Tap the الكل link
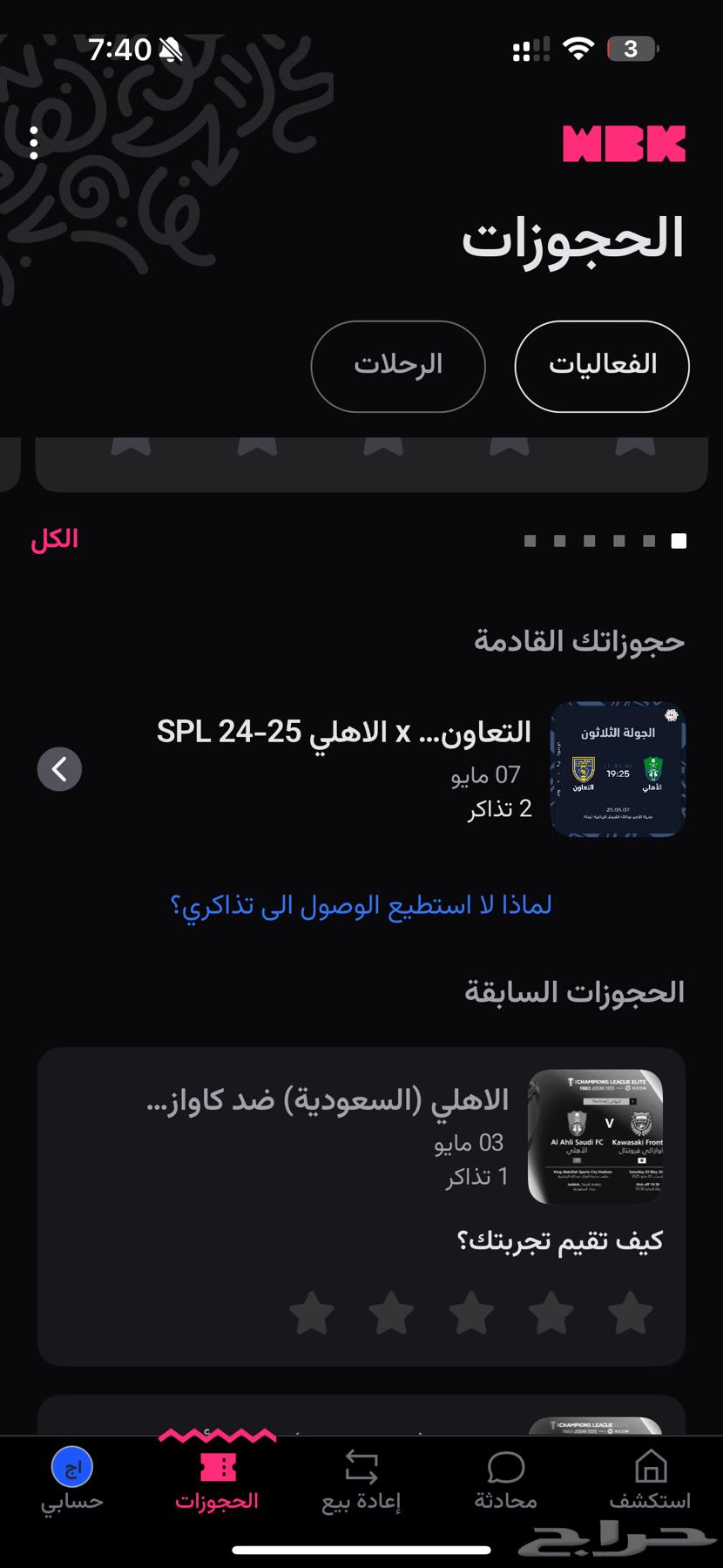Image resolution: width=723 pixels, height=1568 pixels. click(55, 539)
